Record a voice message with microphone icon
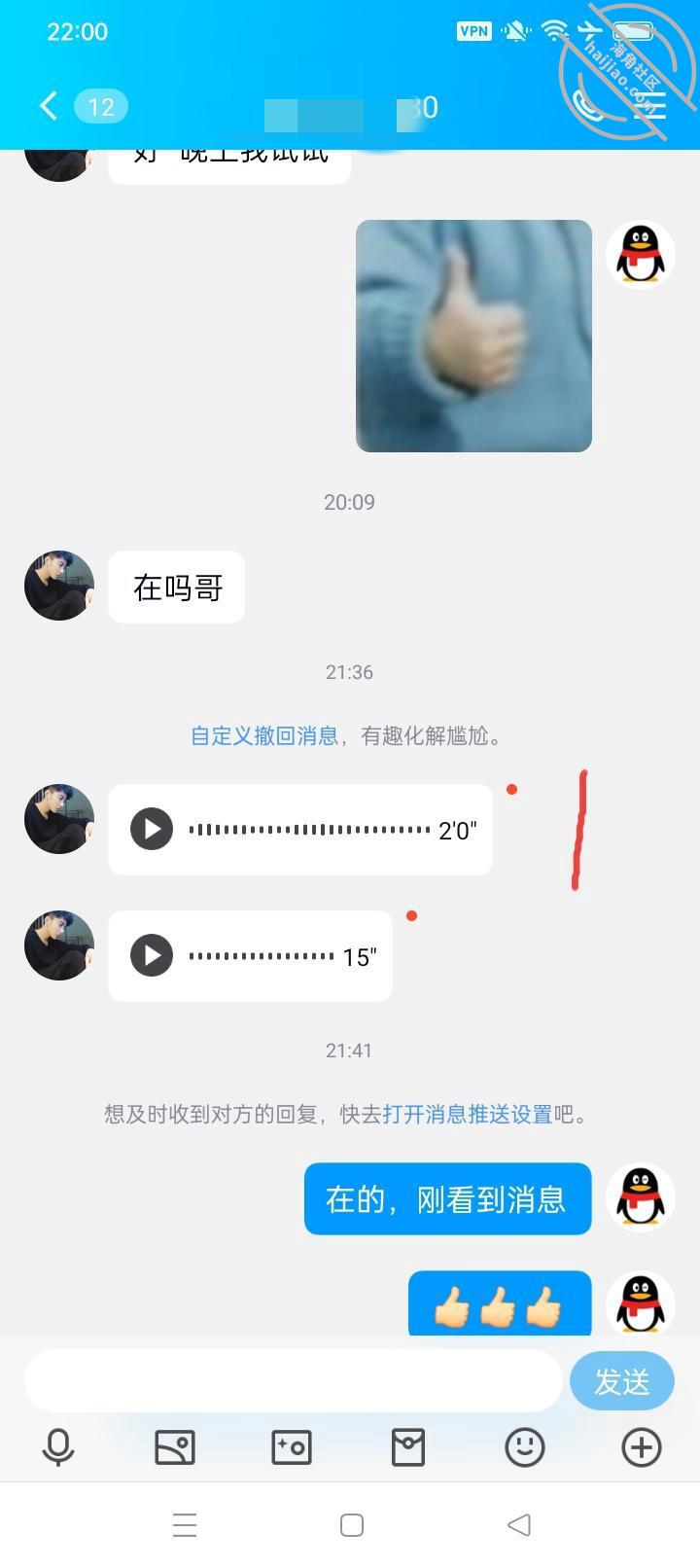 [x=58, y=1447]
